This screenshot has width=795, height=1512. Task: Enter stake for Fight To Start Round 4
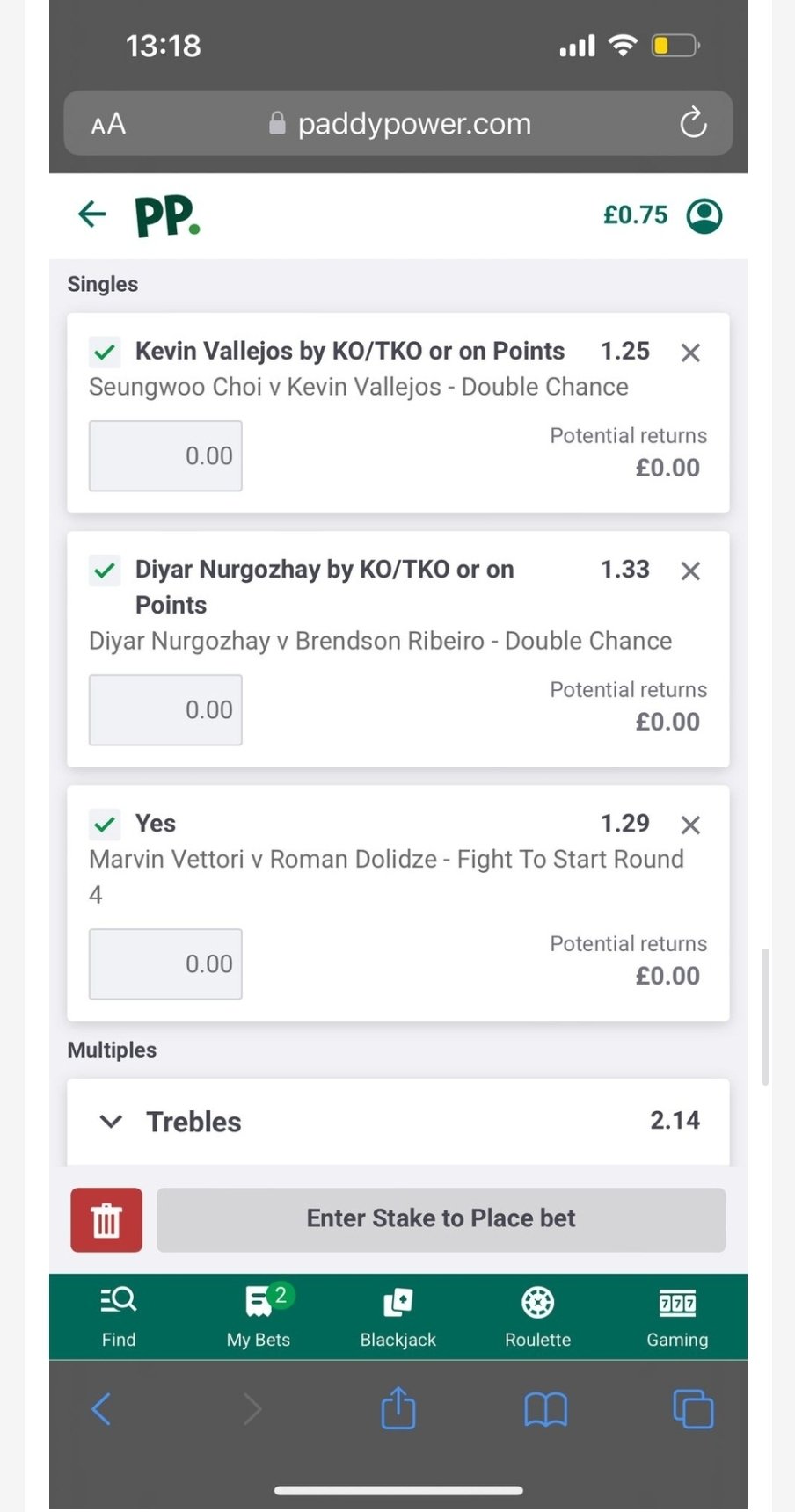pyautogui.click(x=165, y=963)
